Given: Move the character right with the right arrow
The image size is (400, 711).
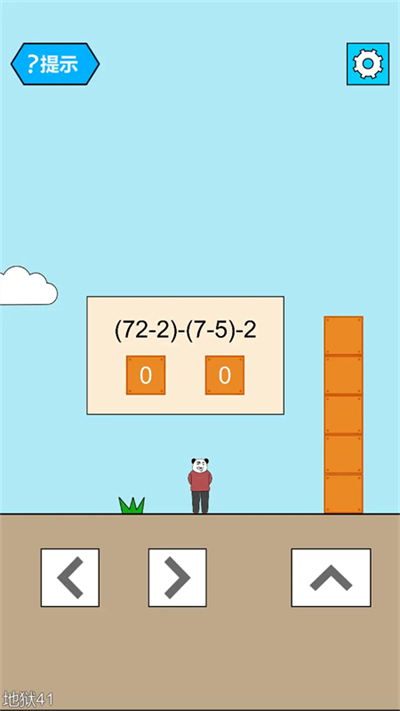Looking at the screenshot, I should tap(177, 577).
